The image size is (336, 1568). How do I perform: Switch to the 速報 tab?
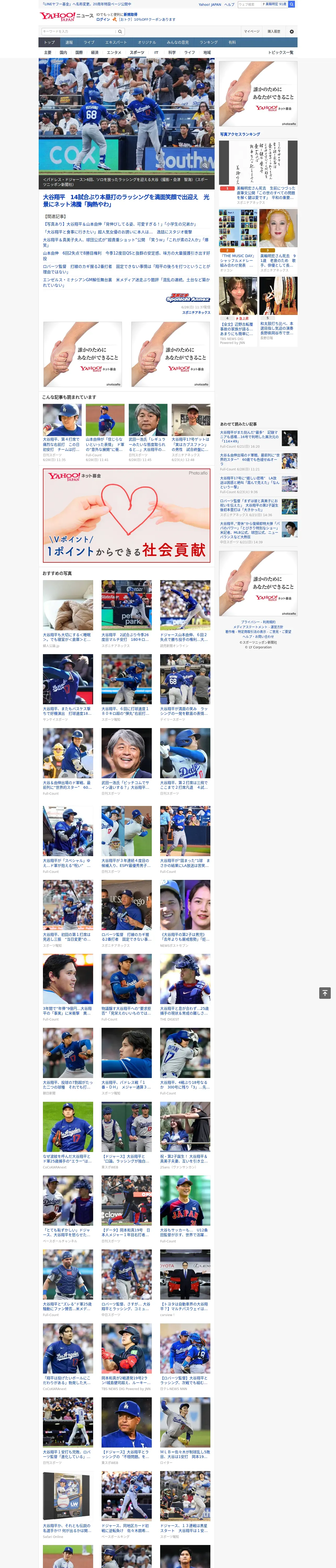[69, 43]
